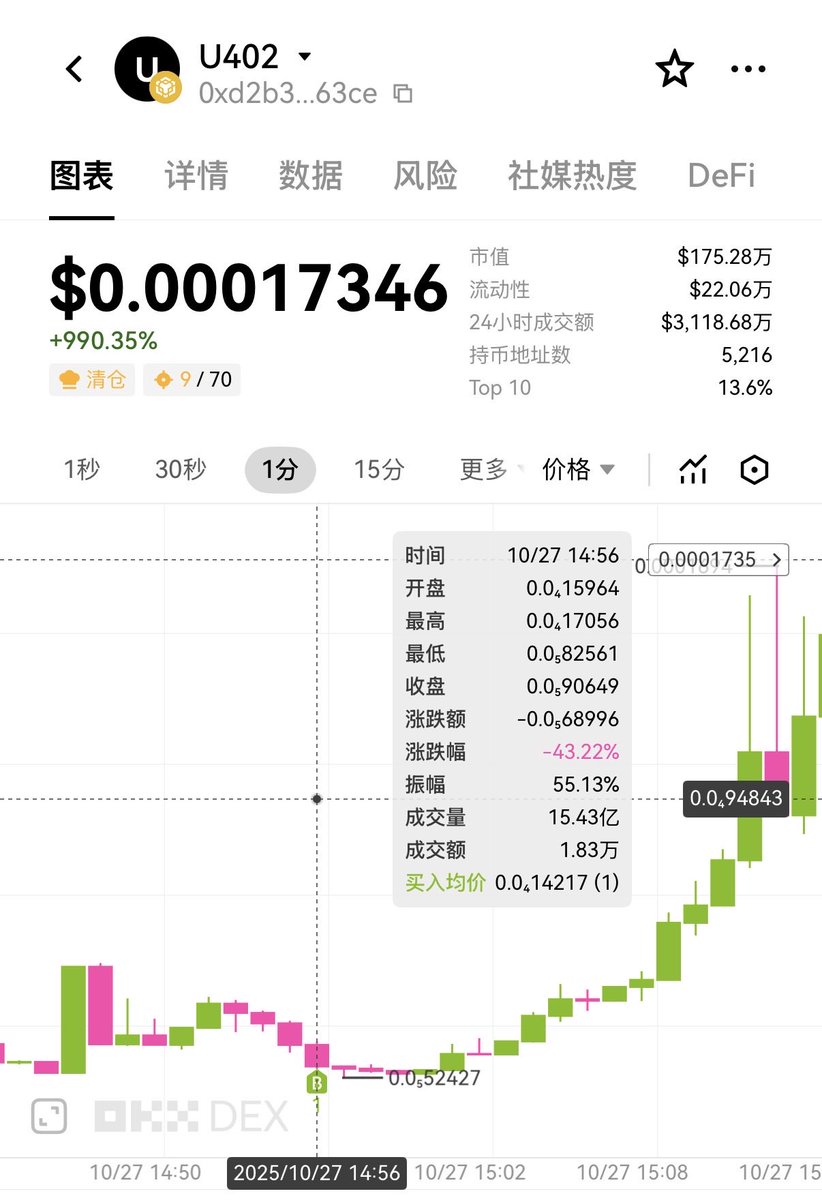
Task: Expand the U402 token dropdown
Action: (x=305, y=56)
